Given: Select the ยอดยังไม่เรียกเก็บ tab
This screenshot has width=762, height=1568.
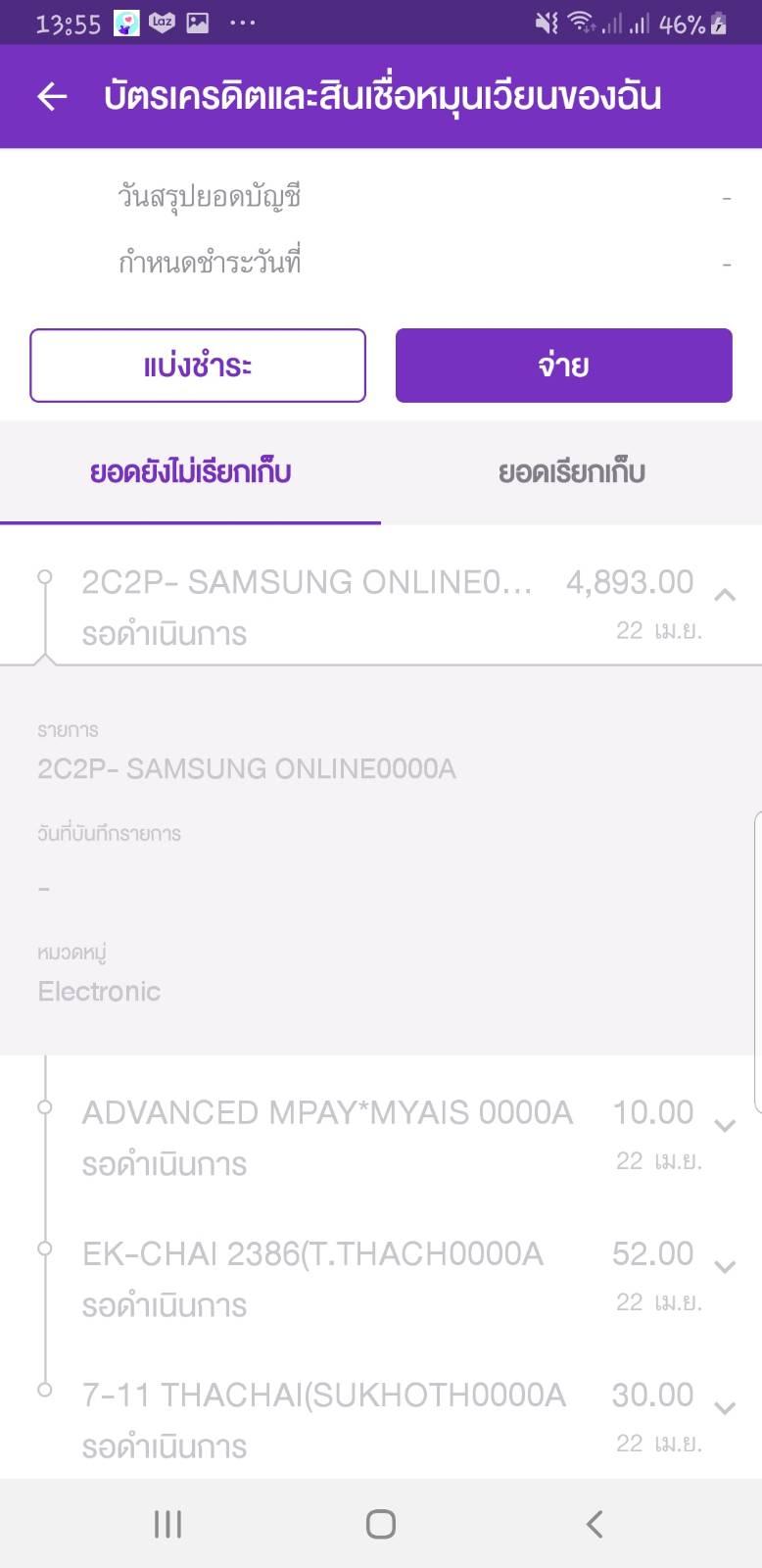Looking at the screenshot, I should tap(190, 472).
